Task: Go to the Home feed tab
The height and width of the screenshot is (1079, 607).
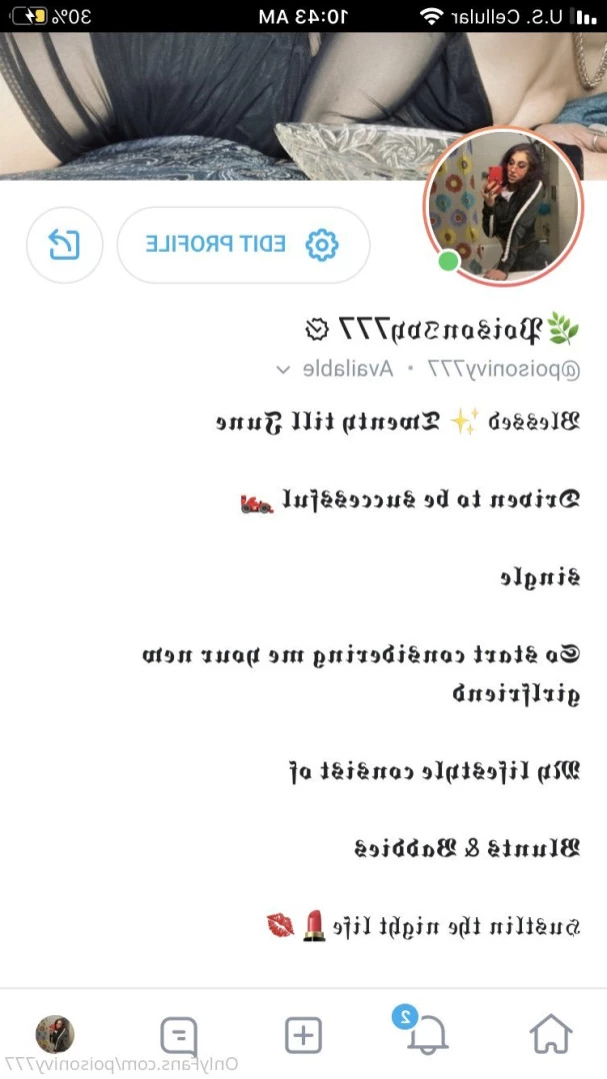Action: tap(550, 1034)
